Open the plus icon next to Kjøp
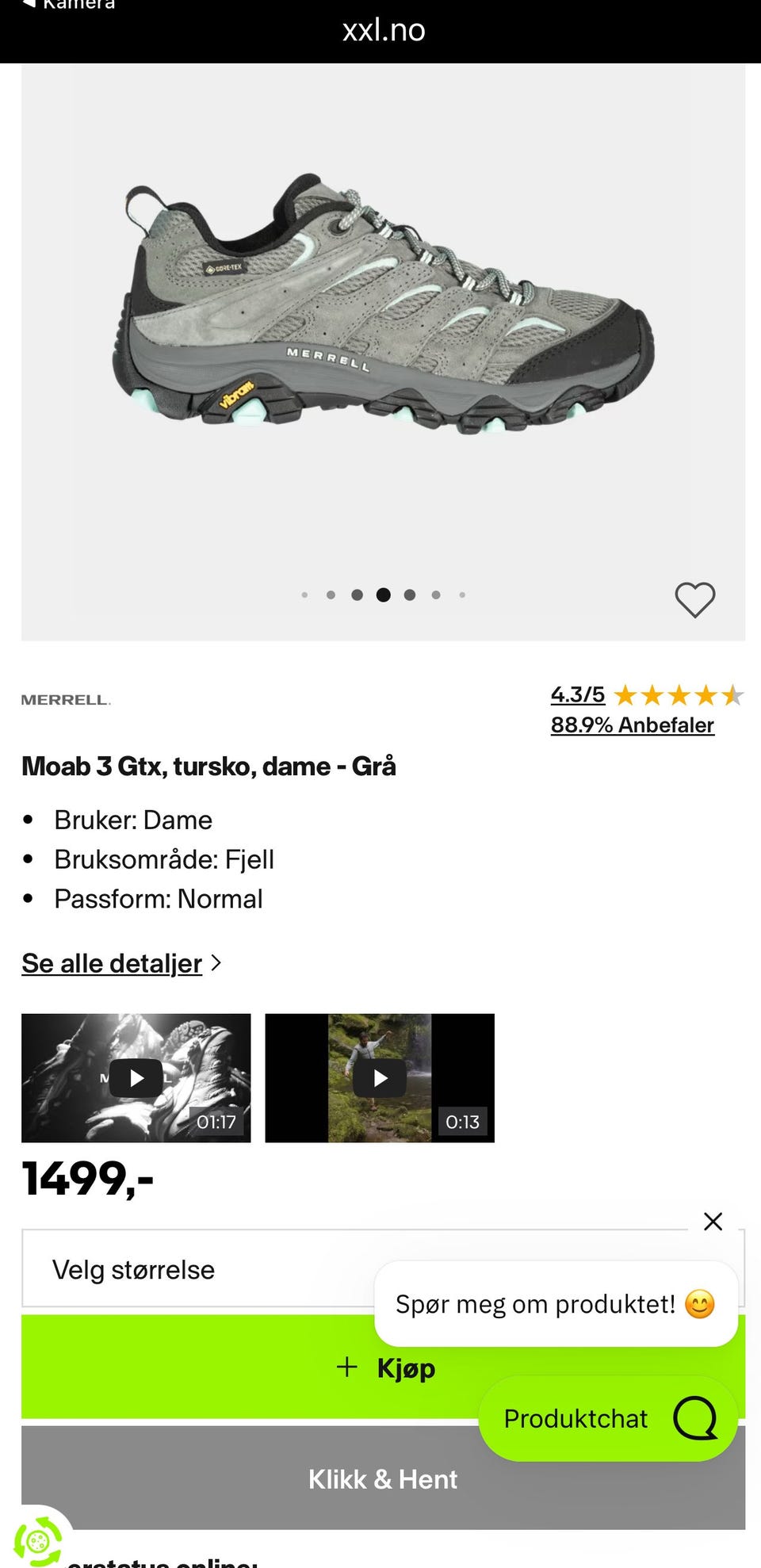This screenshot has height=1568, width=761. coord(346,1367)
